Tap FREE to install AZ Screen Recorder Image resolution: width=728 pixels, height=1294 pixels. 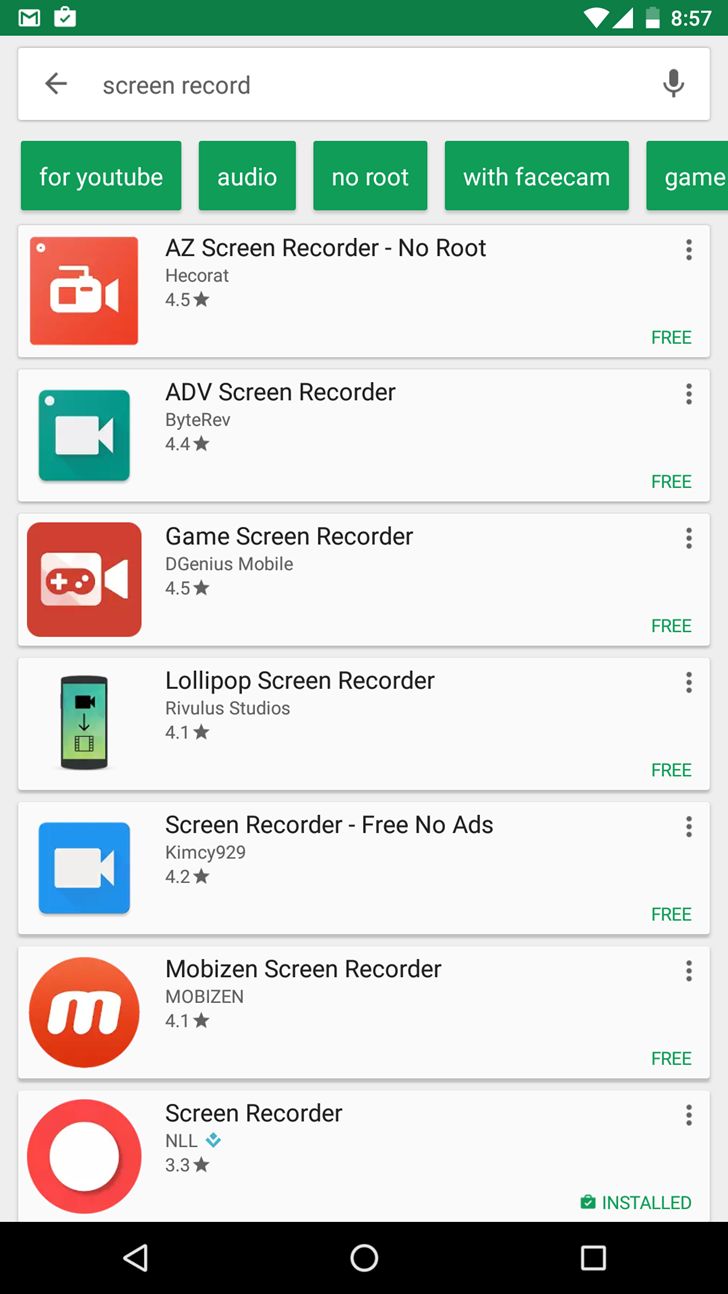coord(671,337)
